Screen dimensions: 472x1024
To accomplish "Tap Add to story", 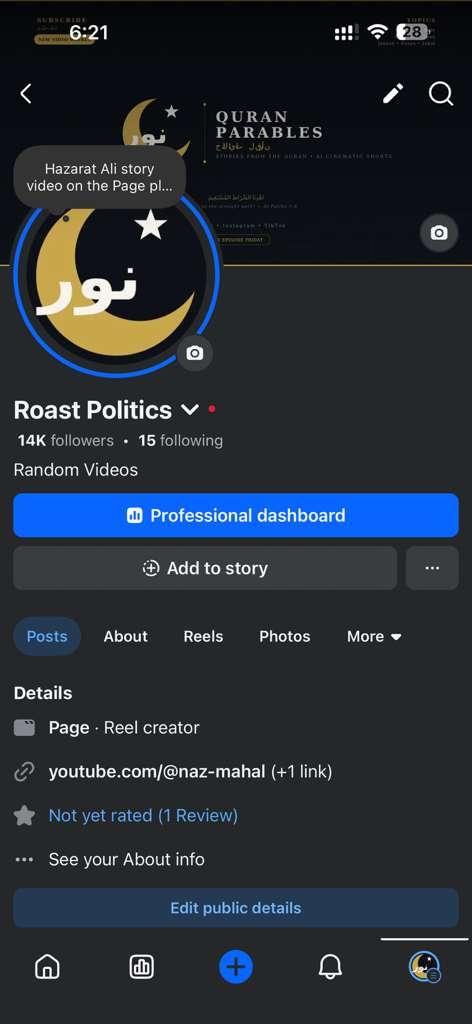I will point(205,568).
